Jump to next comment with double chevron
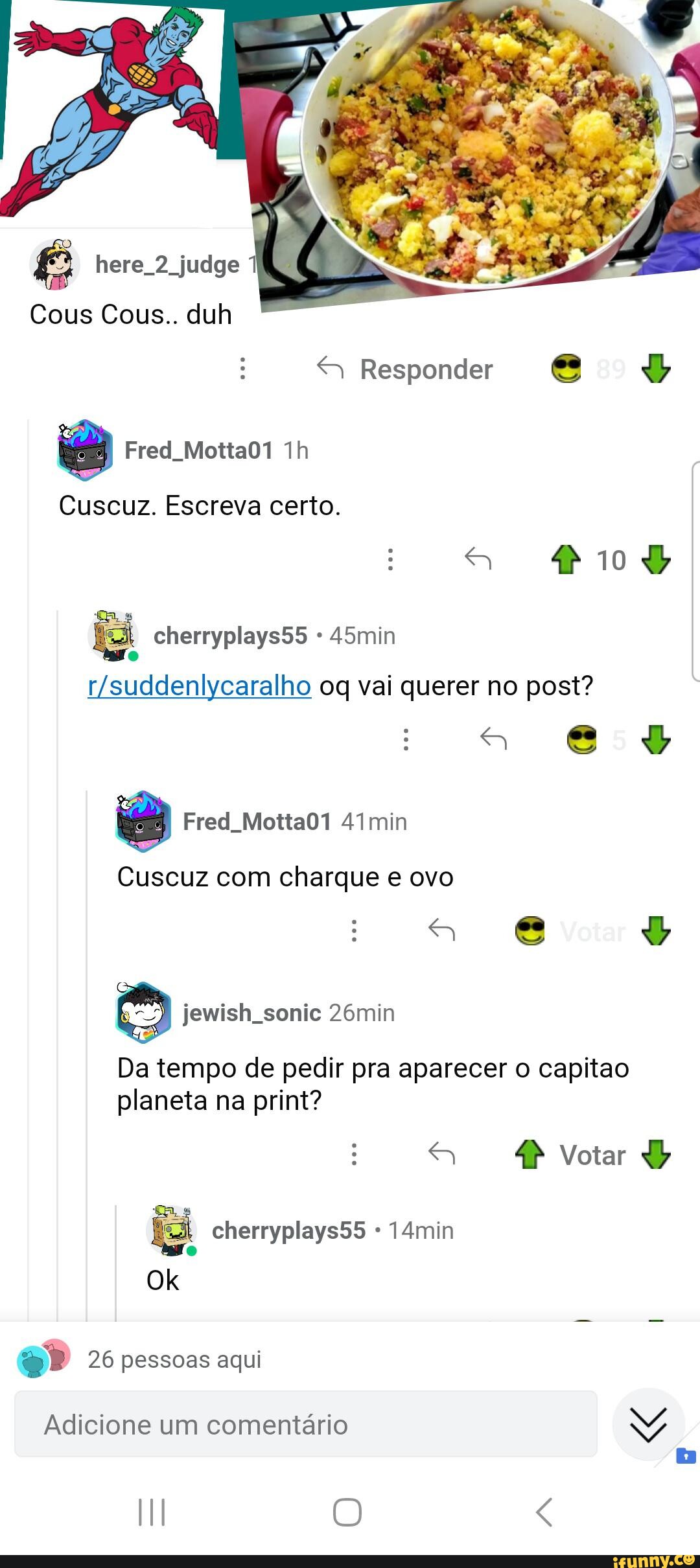Screen dimensions: 700x1568 pyautogui.click(x=648, y=1424)
